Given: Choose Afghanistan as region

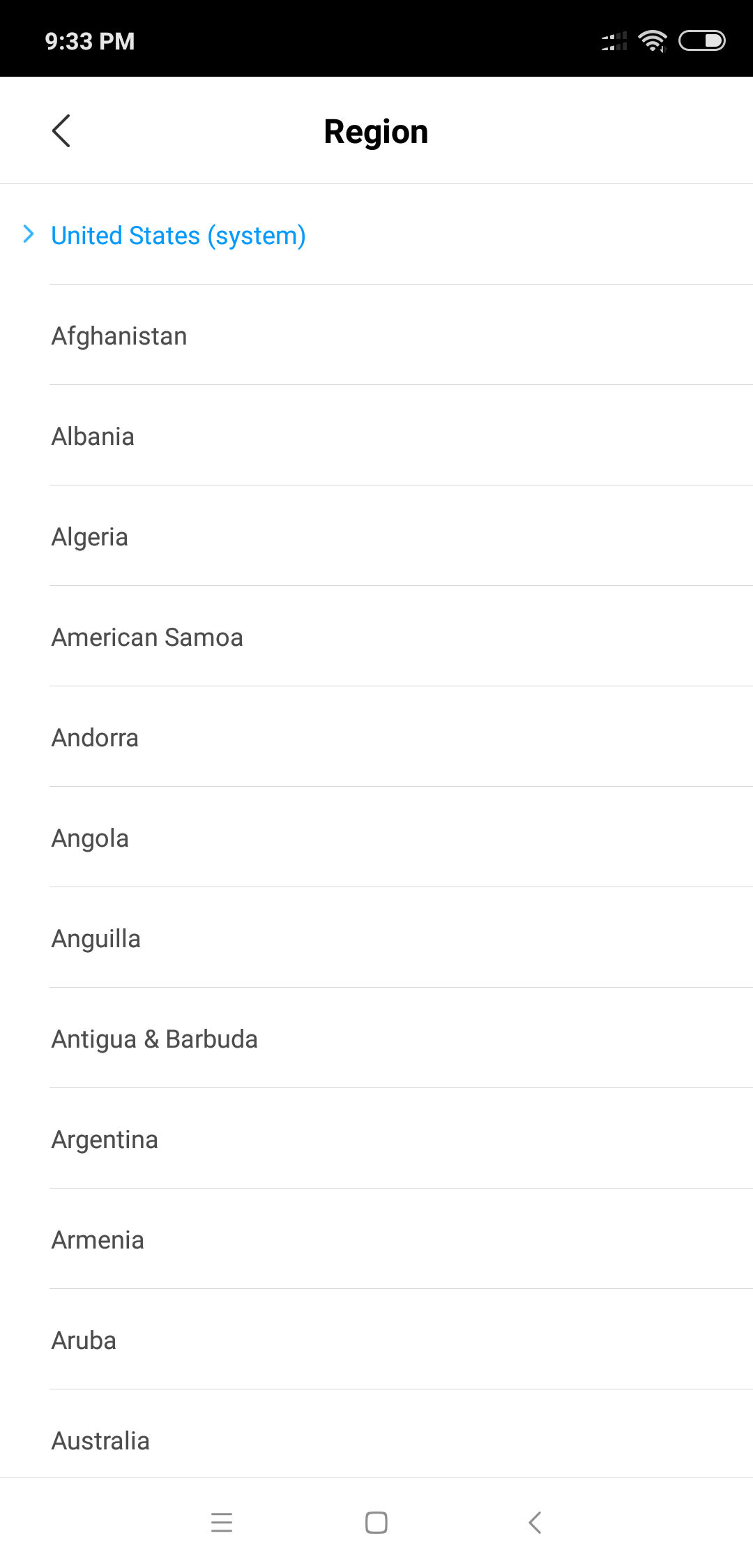Looking at the screenshot, I should tap(376, 336).
